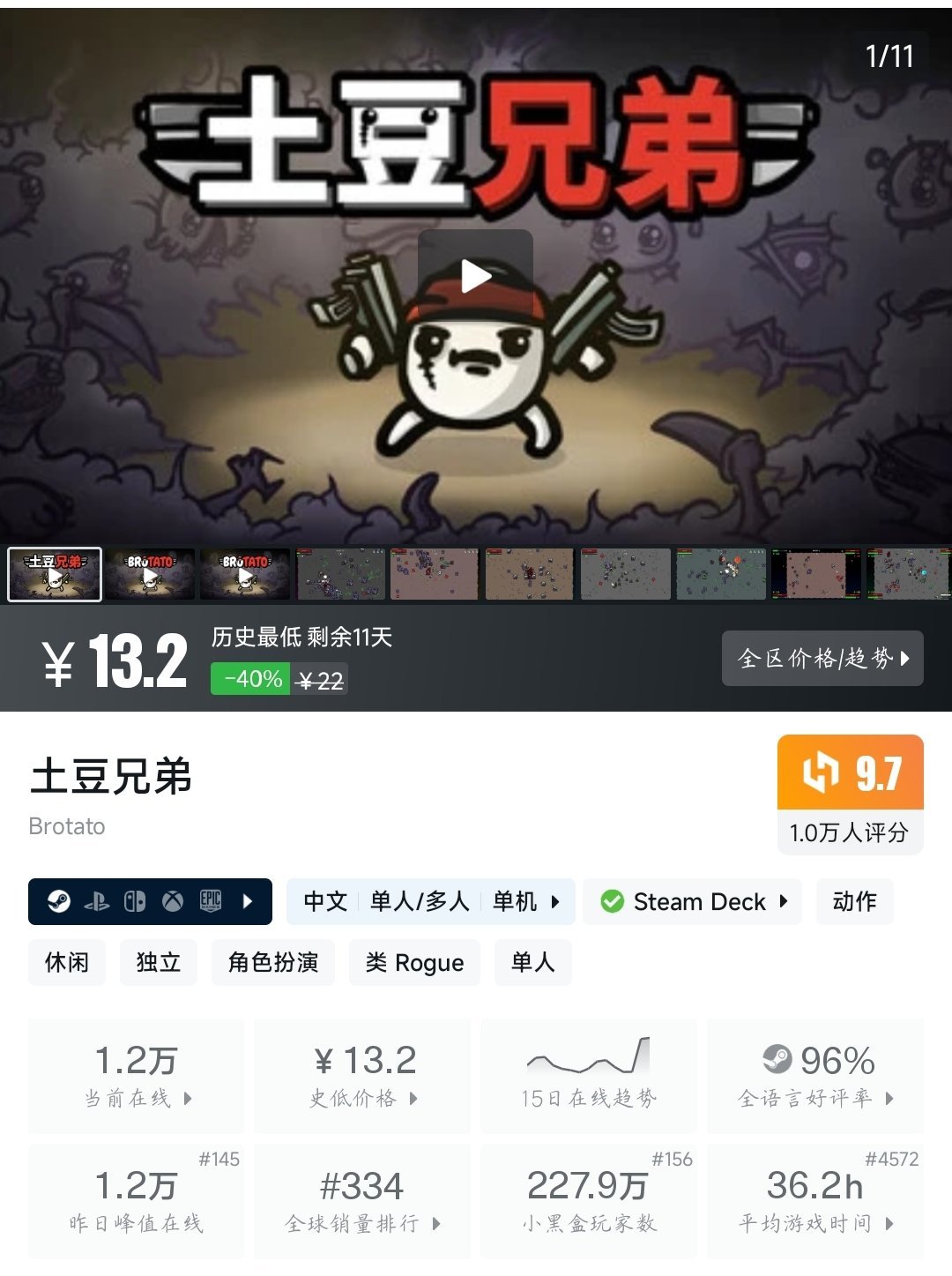Expand the 中文 单人/多人 单机 info chip
This screenshot has height=1276, width=952.
431,901
